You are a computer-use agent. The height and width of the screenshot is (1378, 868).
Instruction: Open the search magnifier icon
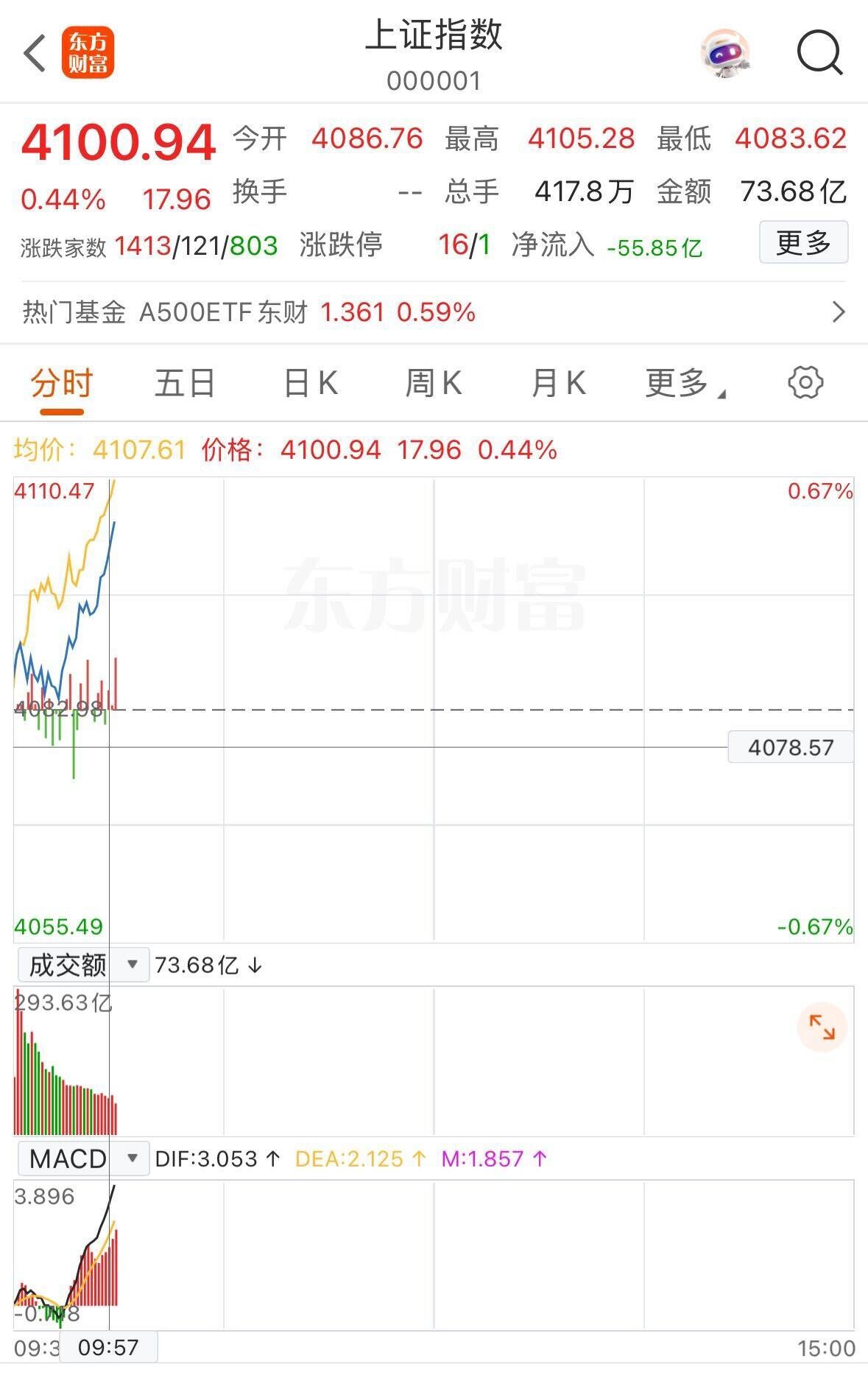click(819, 52)
